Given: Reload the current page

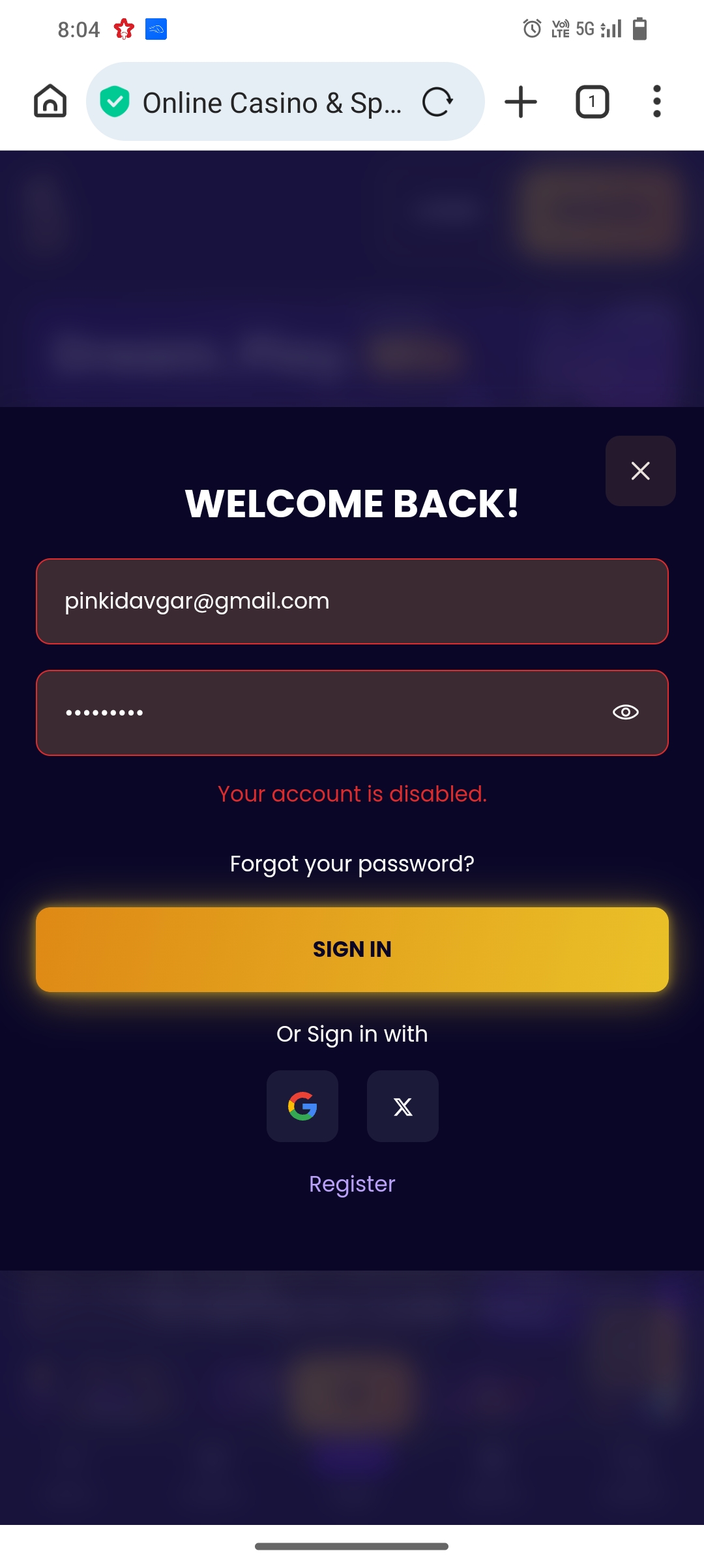Looking at the screenshot, I should click(x=437, y=102).
